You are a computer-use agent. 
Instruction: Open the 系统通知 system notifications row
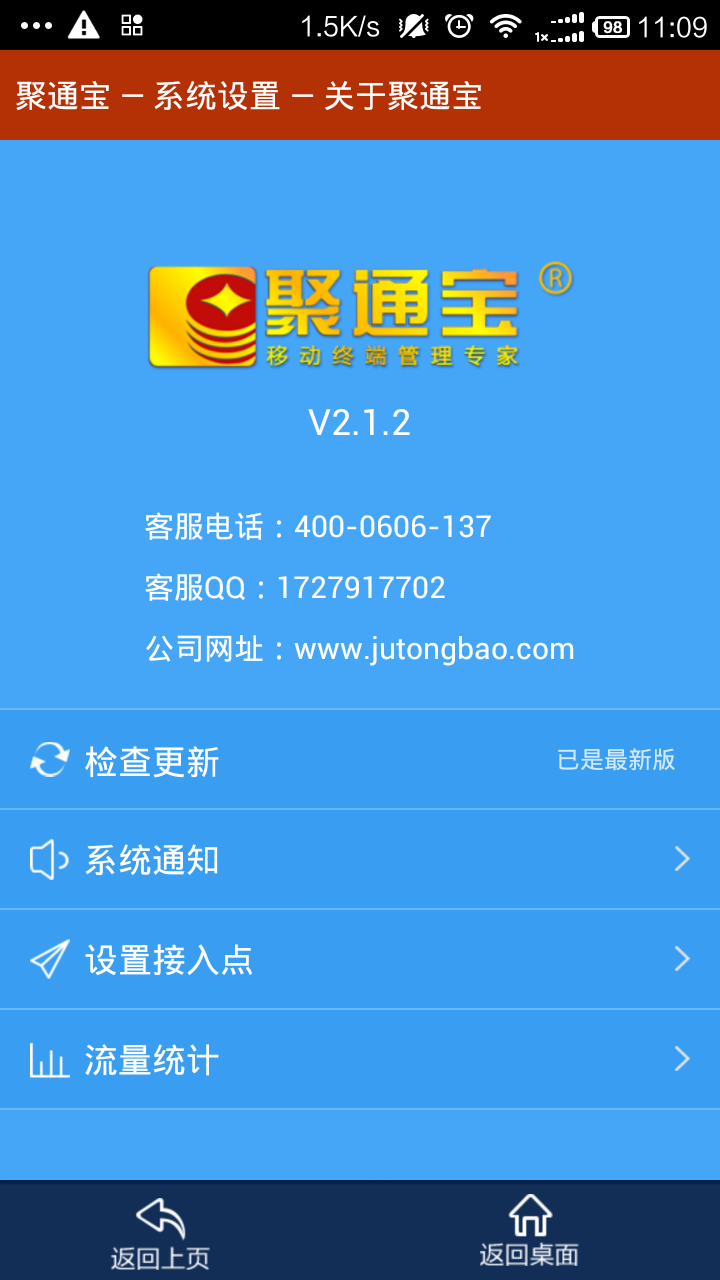click(360, 860)
